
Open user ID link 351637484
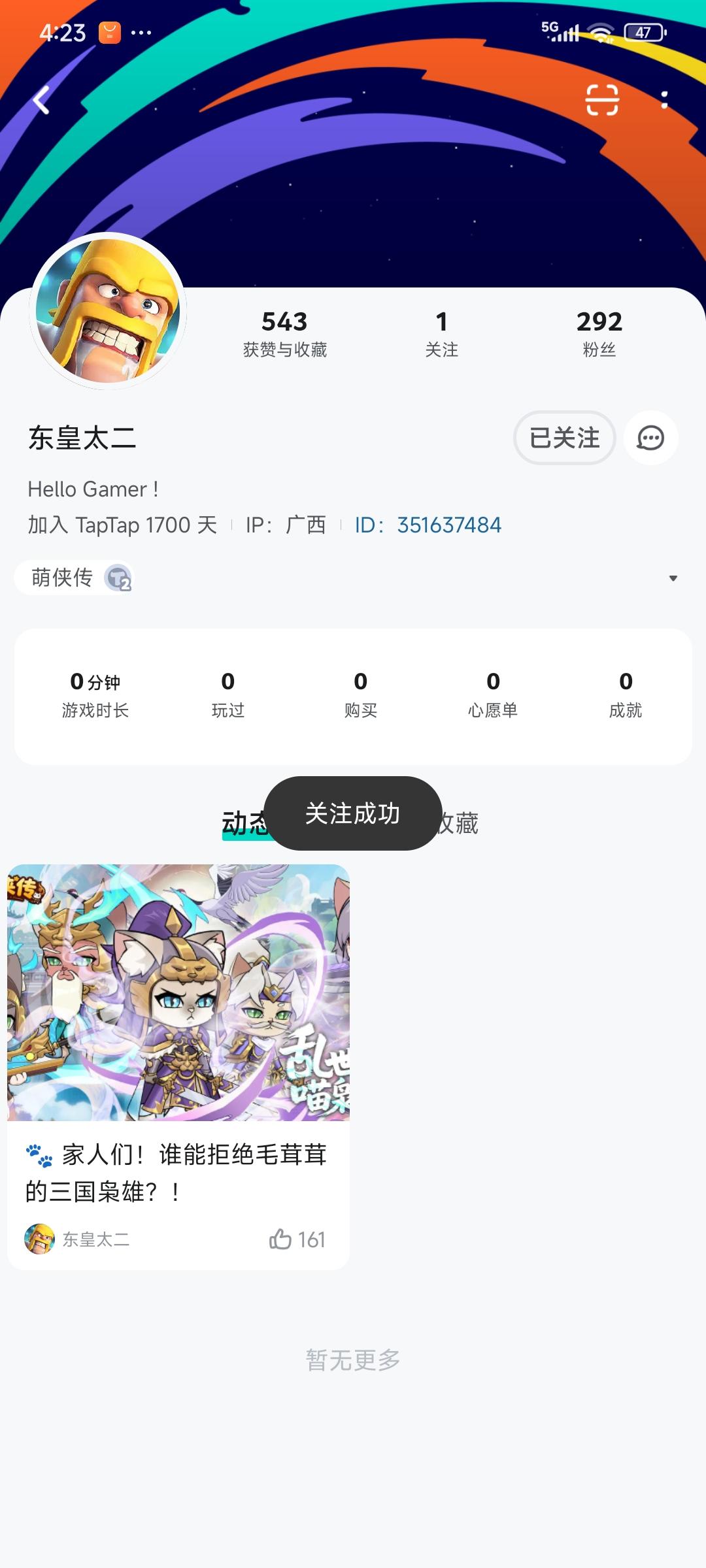[x=448, y=525]
